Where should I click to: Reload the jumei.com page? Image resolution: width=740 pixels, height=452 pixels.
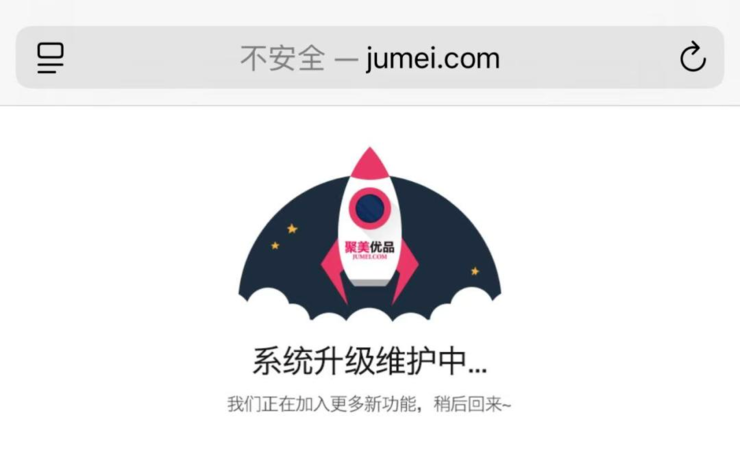tap(692, 58)
